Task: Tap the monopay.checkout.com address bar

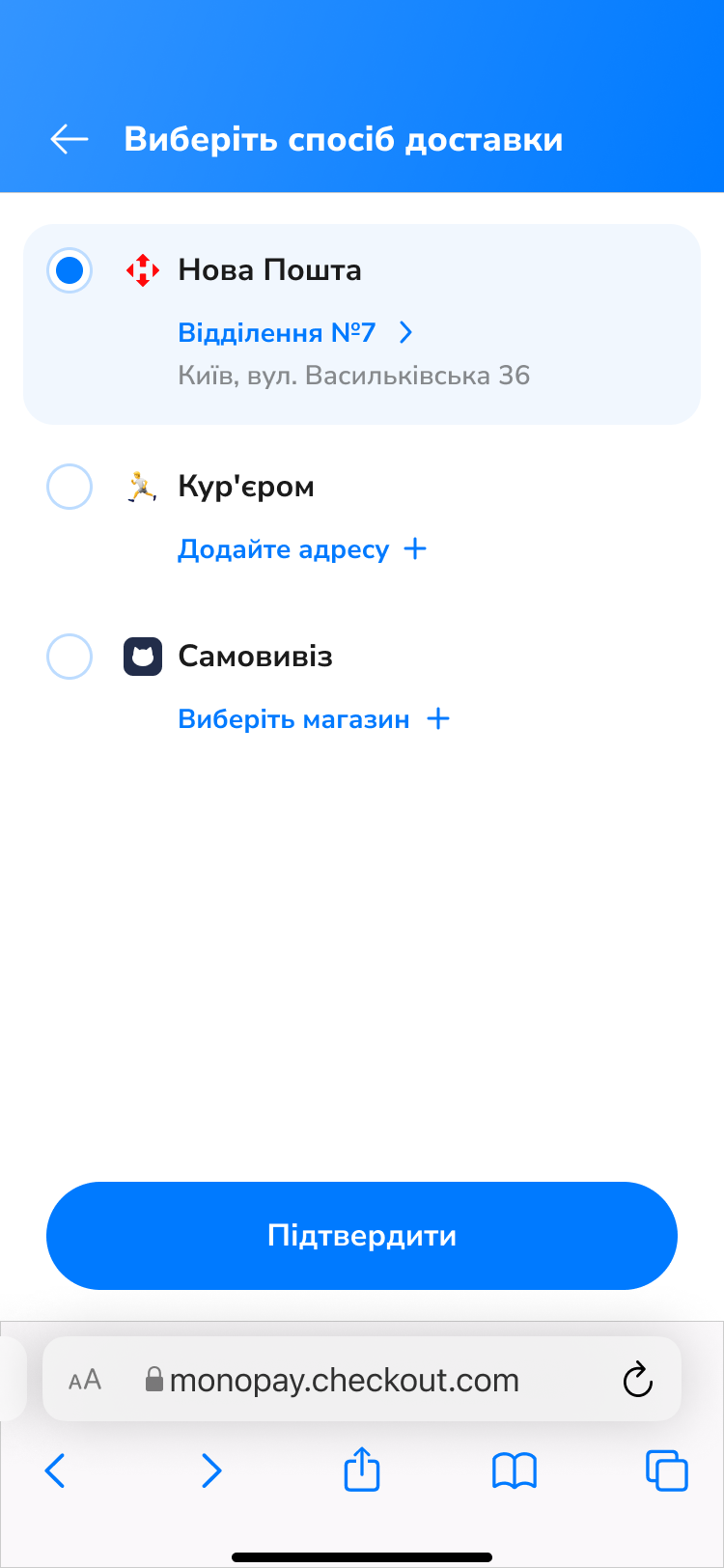Action: [344, 1380]
